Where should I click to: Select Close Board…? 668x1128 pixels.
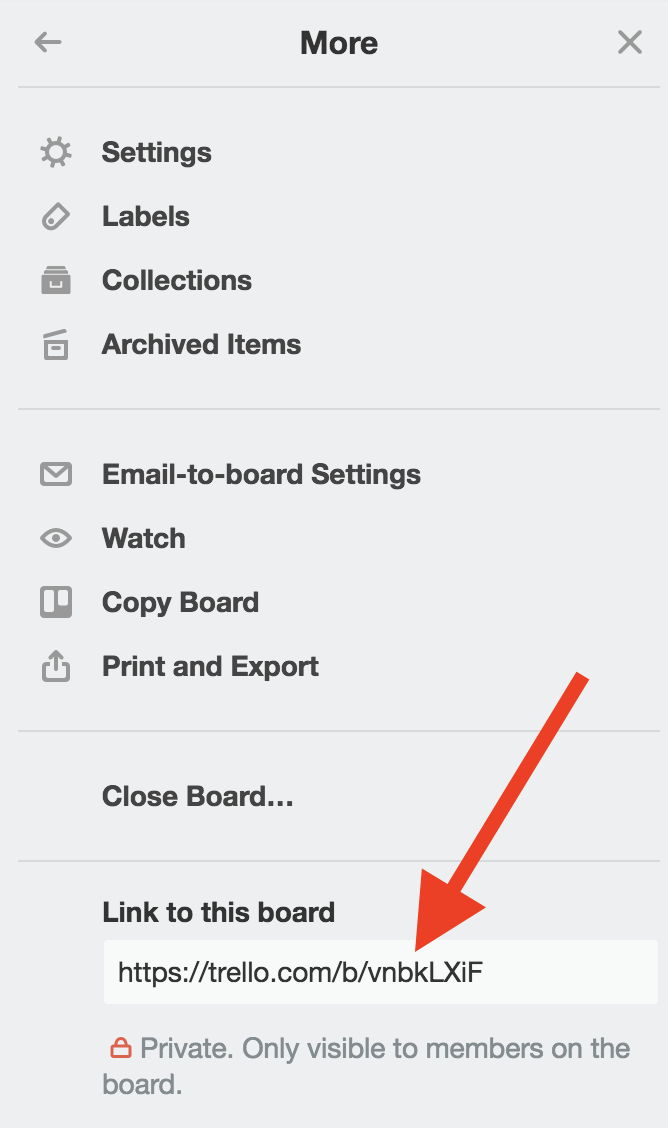[x=197, y=797]
